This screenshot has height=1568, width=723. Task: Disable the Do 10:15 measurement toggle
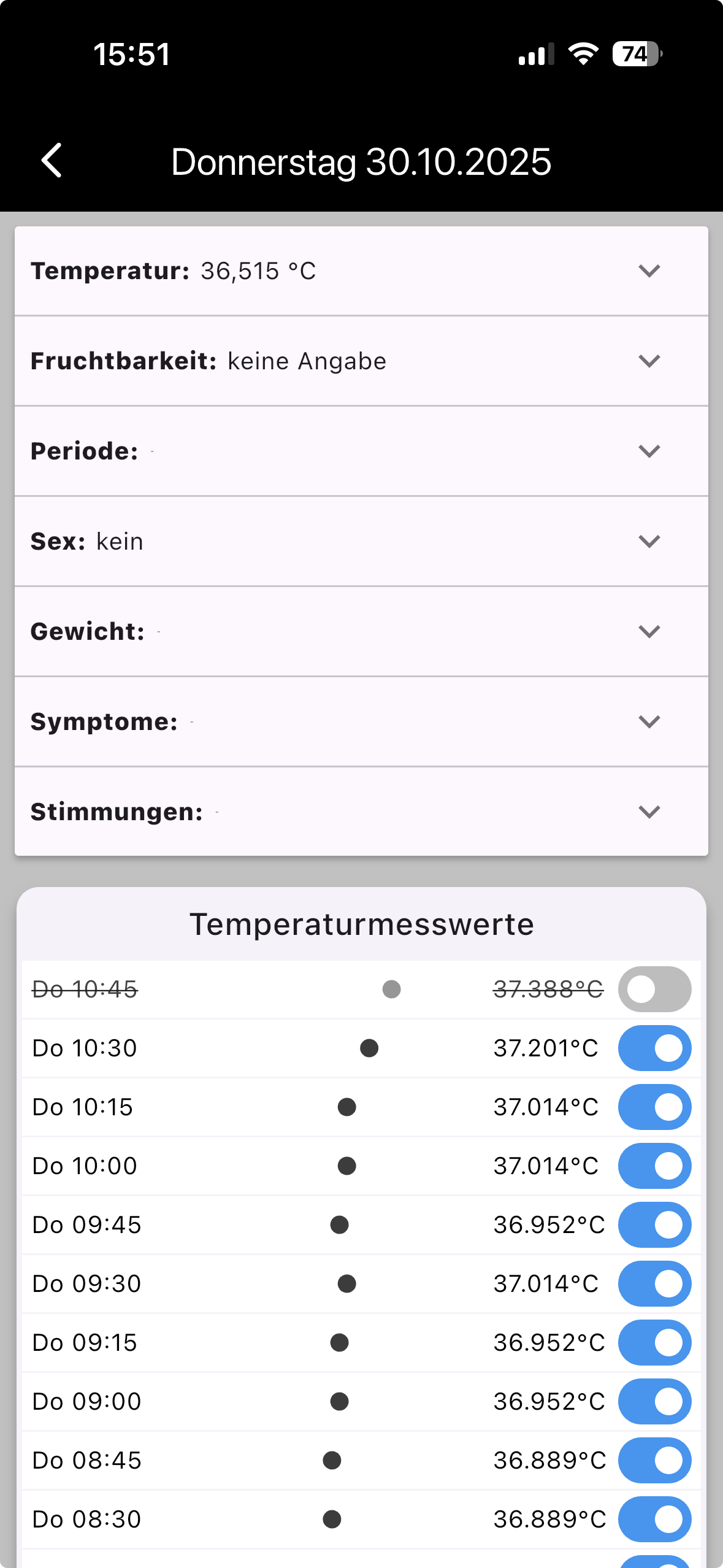(x=654, y=1106)
